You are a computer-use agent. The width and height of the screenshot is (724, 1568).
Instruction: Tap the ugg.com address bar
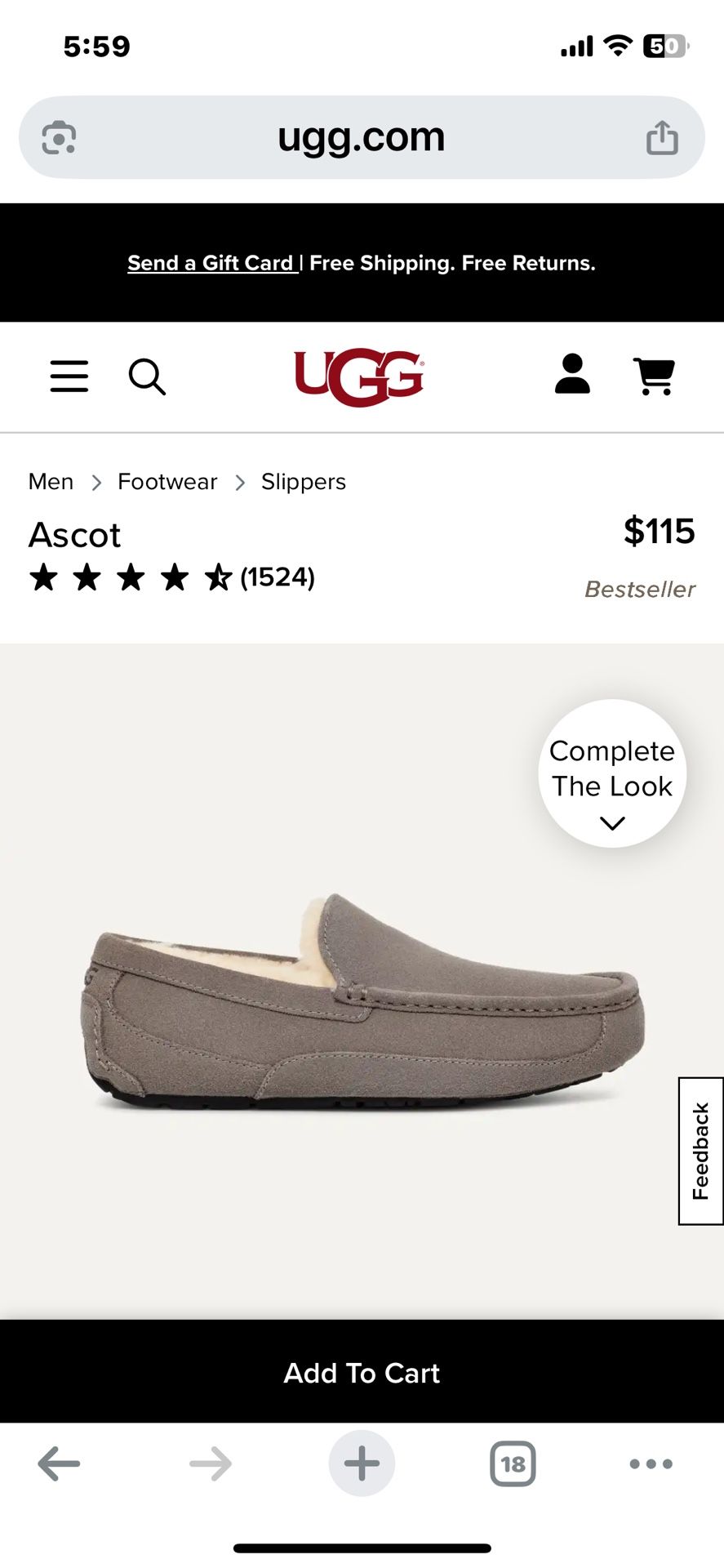(x=360, y=136)
